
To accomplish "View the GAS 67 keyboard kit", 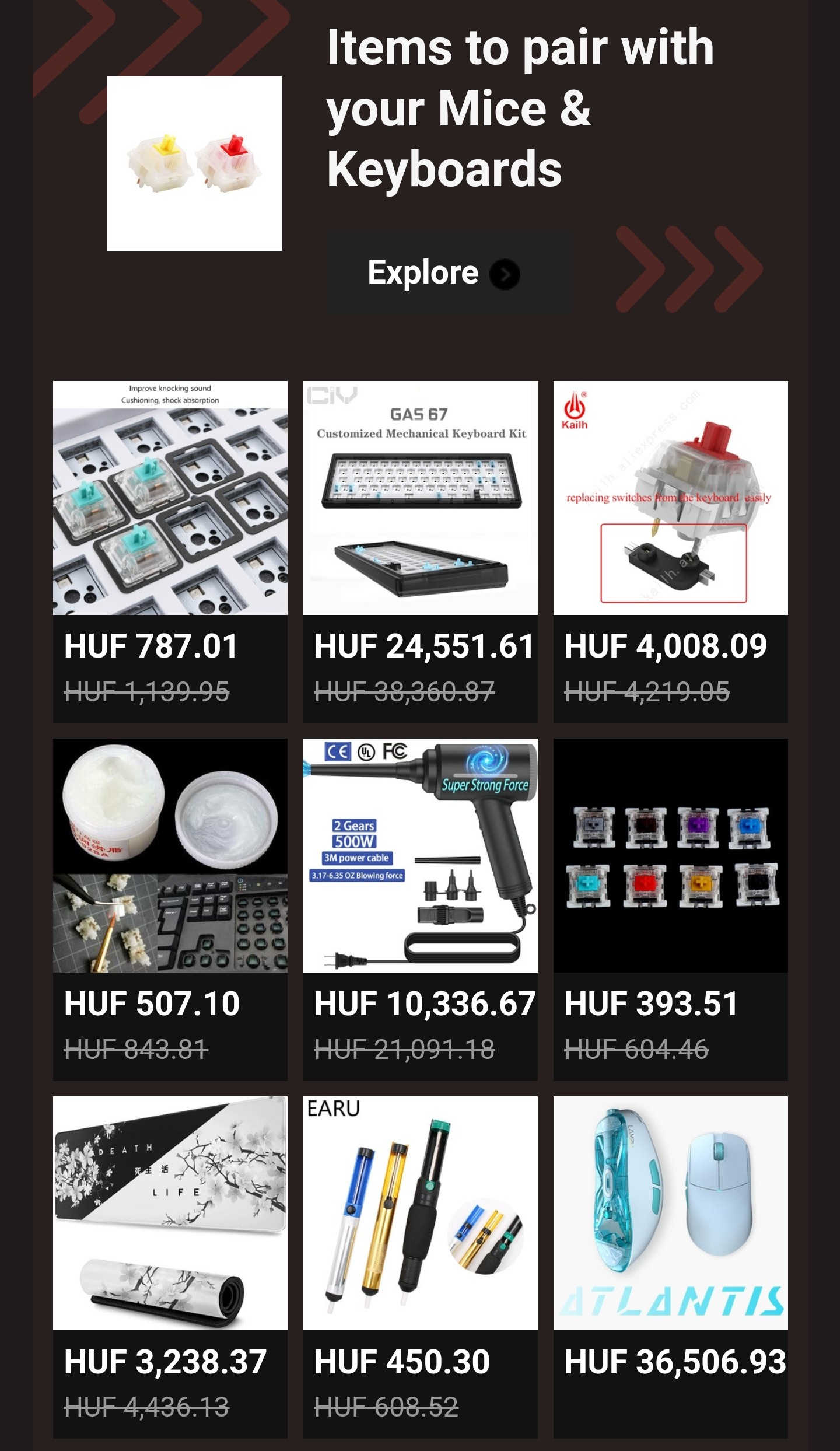I will [420, 552].
